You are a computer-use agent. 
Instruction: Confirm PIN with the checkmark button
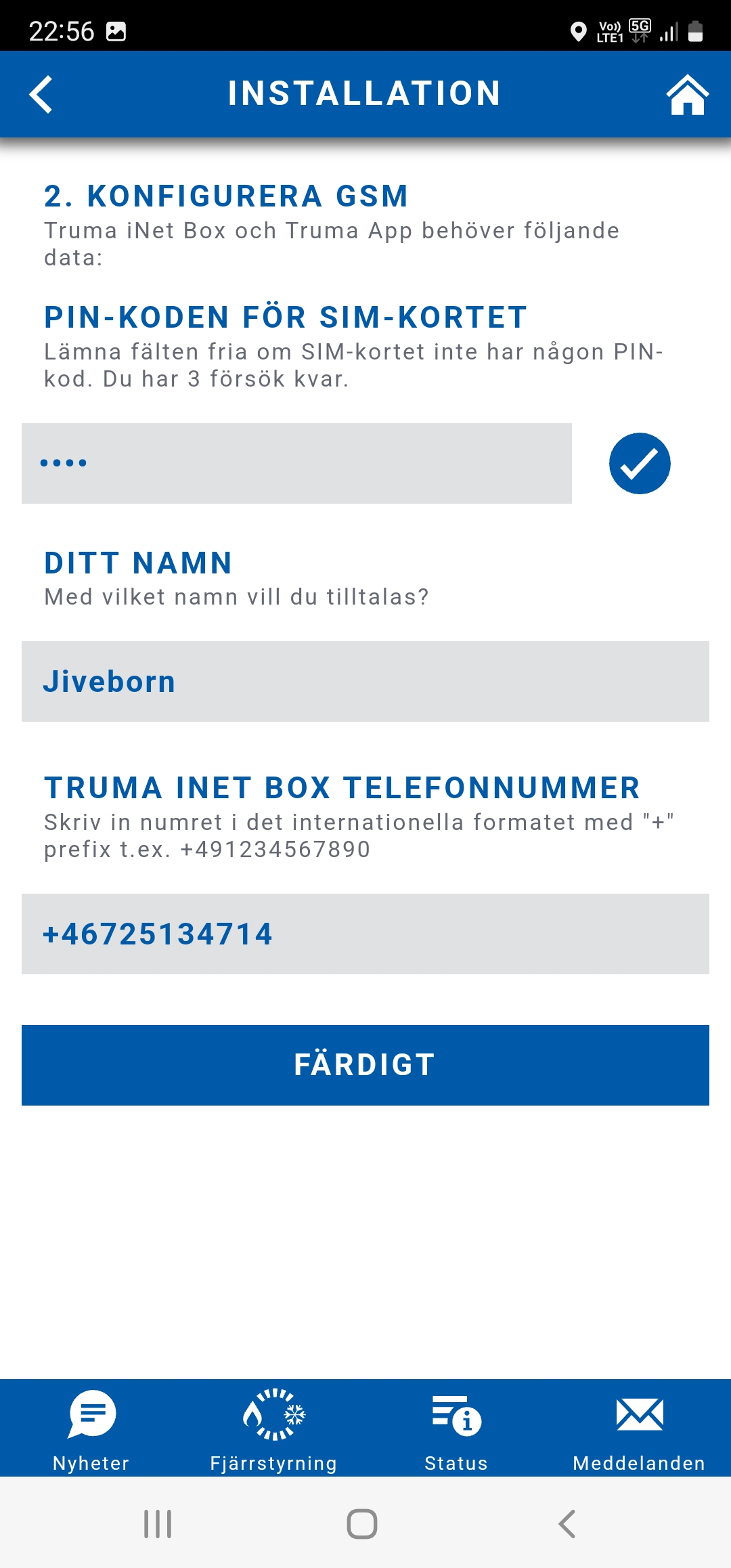640,463
